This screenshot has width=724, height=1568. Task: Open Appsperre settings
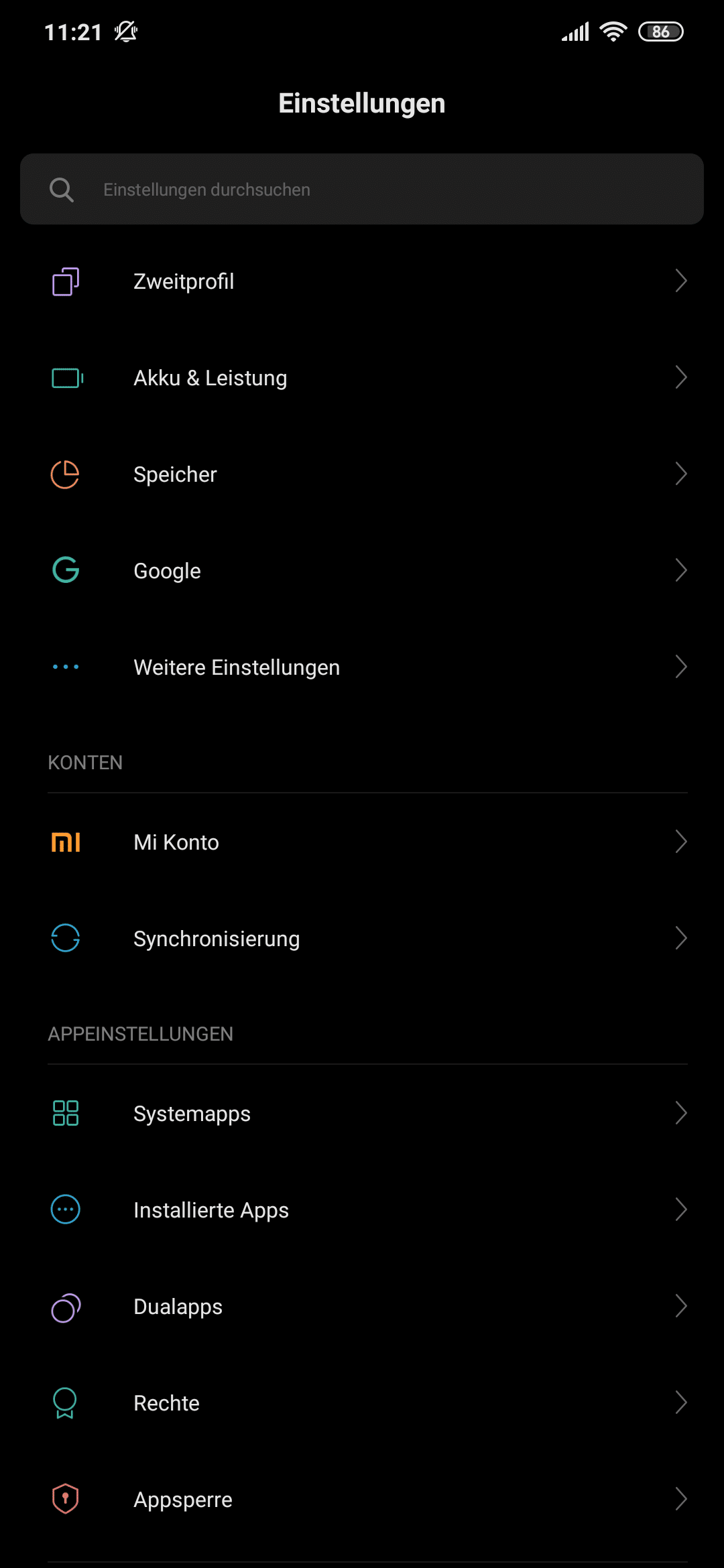pyautogui.click(x=362, y=1500)
